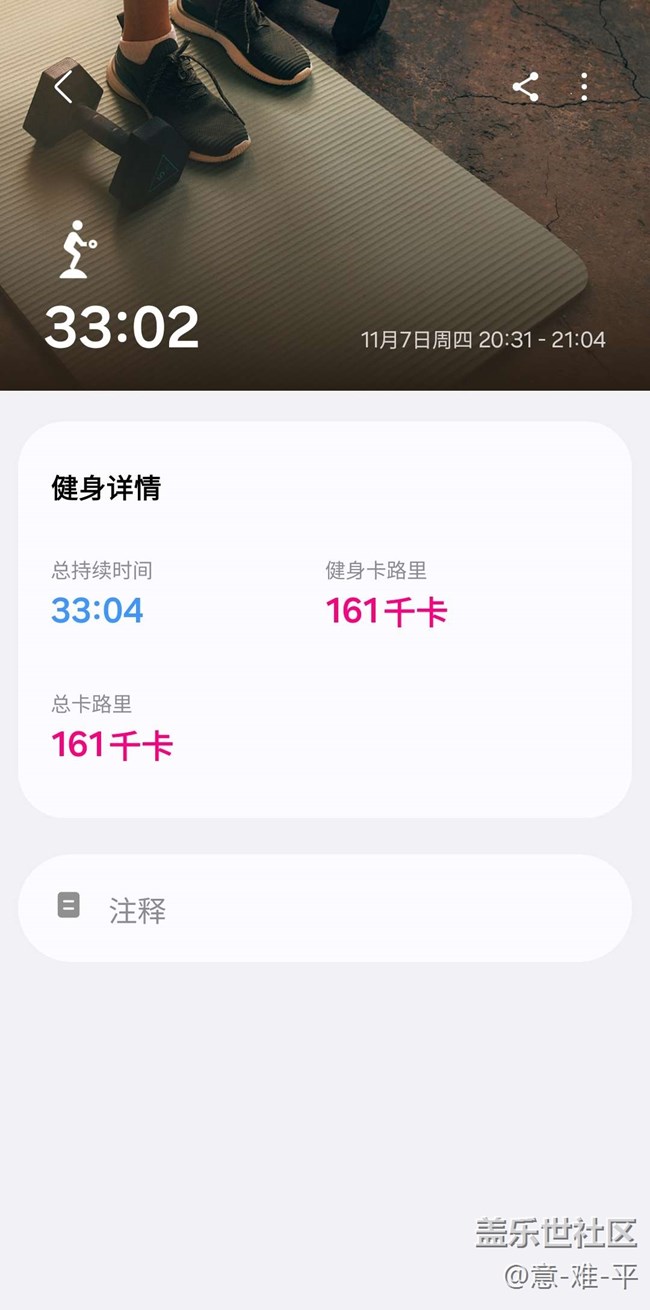Share this workout record
The image size is (650, 1310).
526,87
